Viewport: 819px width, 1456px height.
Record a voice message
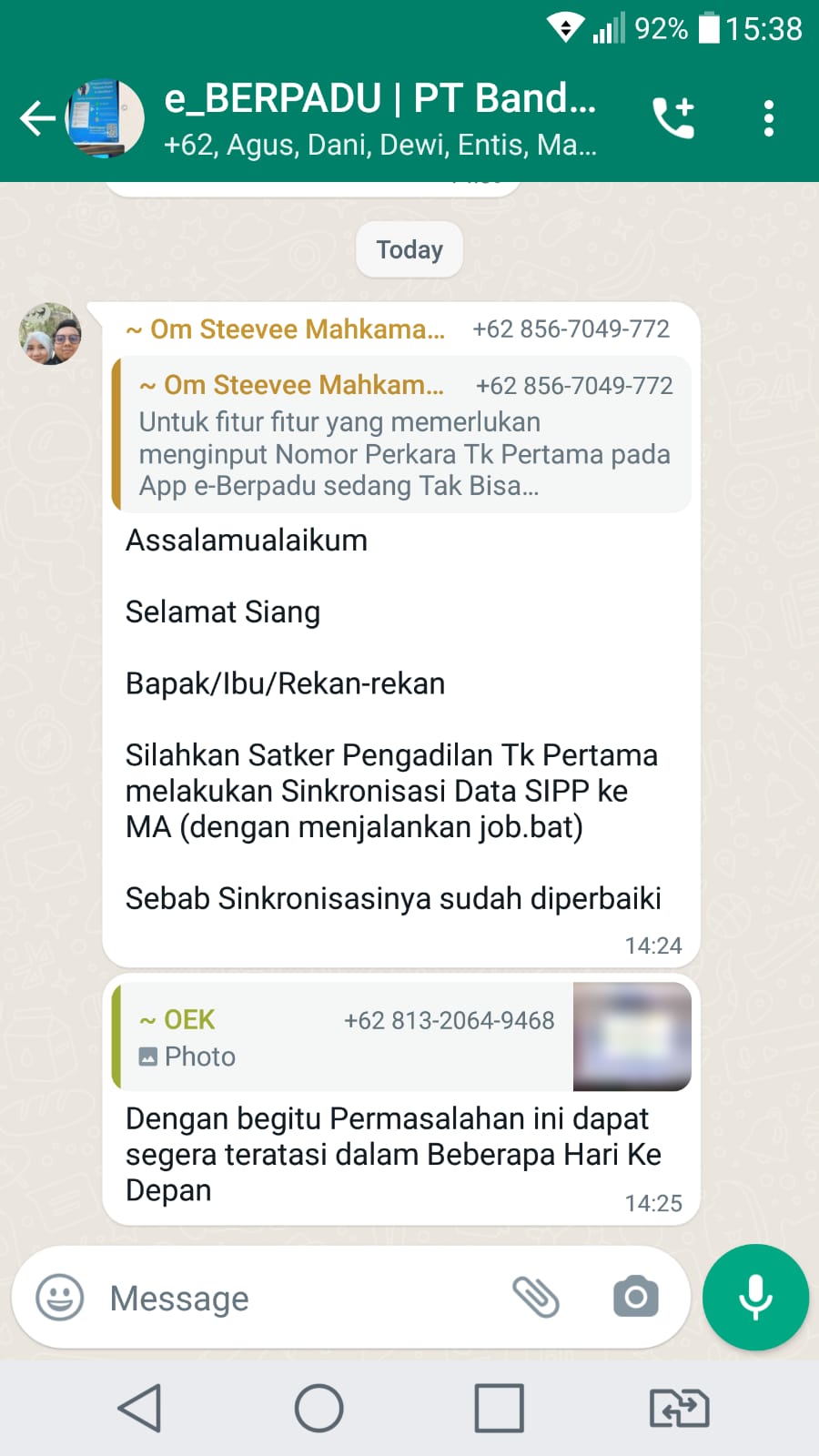tap(755, 1298)
